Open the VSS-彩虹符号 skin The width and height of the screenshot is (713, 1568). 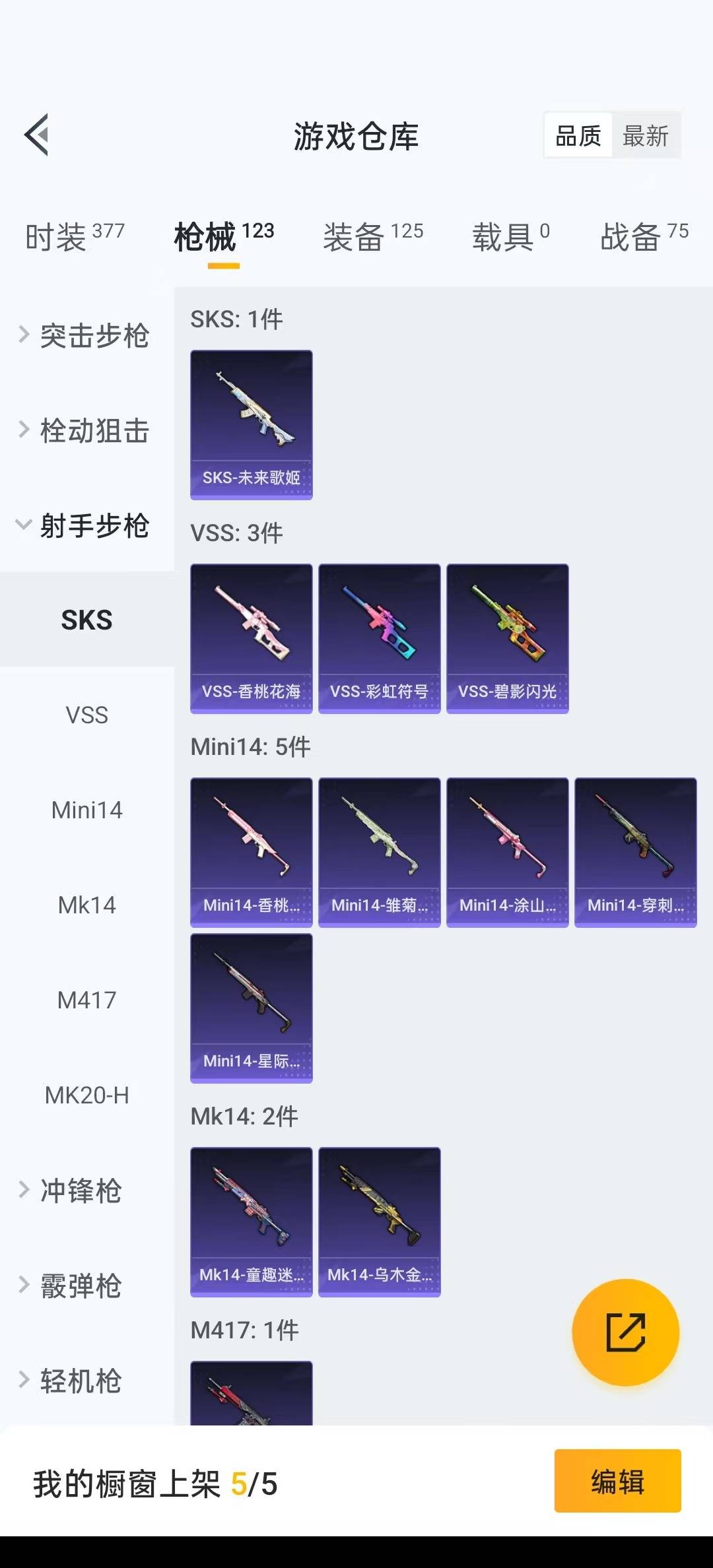click(x=379, y=638)
